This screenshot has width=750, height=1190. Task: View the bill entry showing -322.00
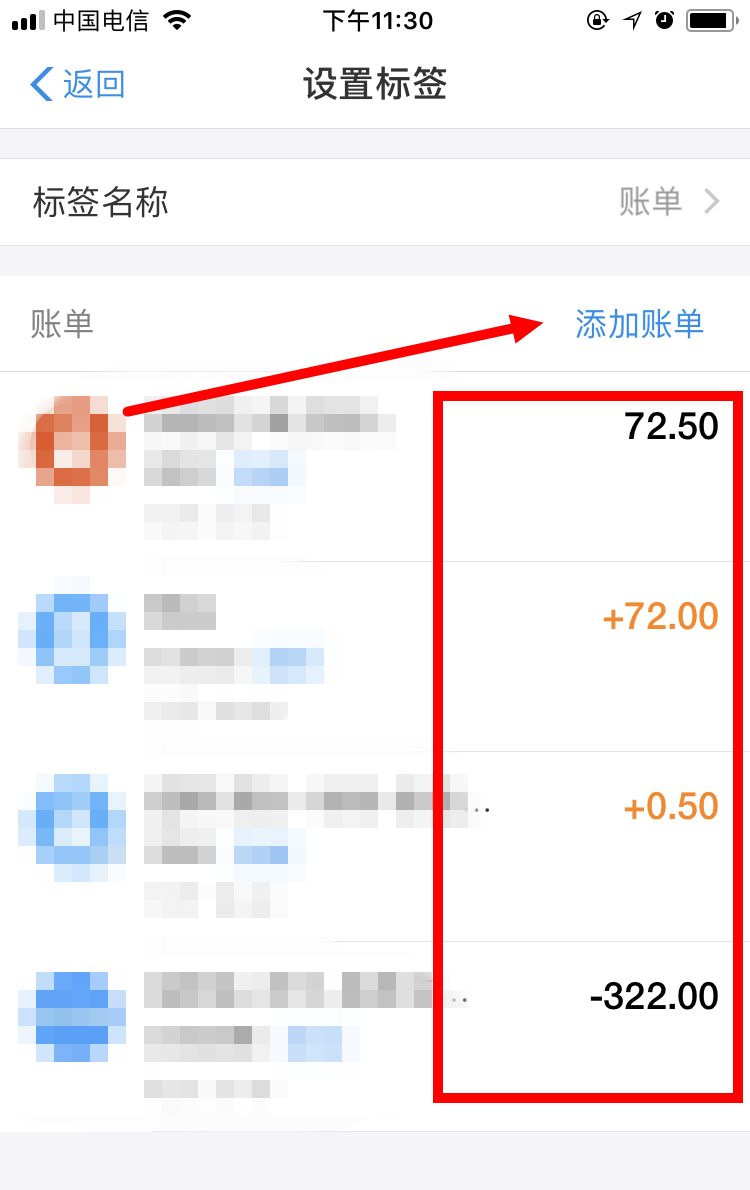click(x=375, y=1037)
